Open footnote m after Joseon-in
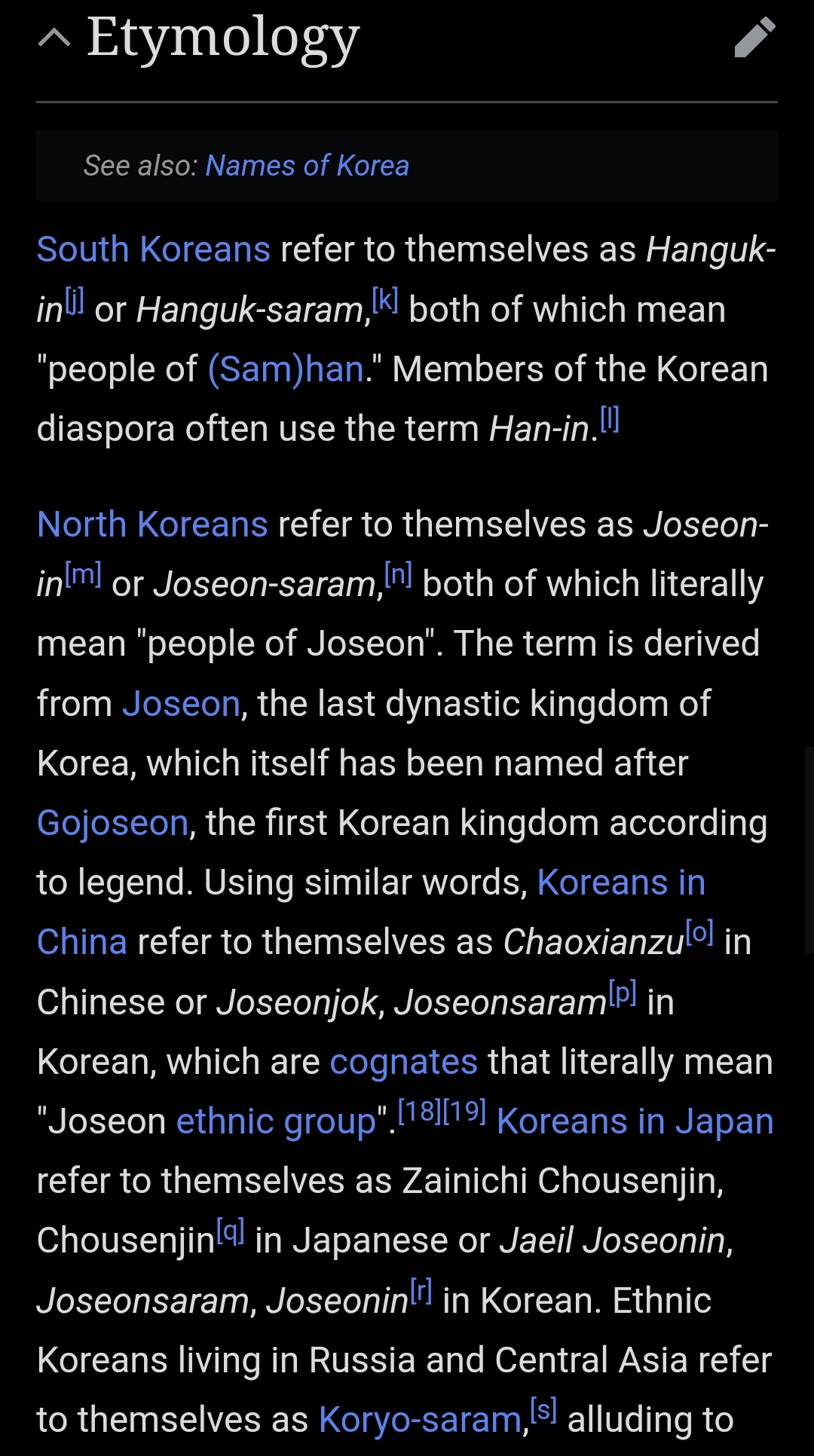The height and width of the screenshot is (1456, 814). (83, 574)
